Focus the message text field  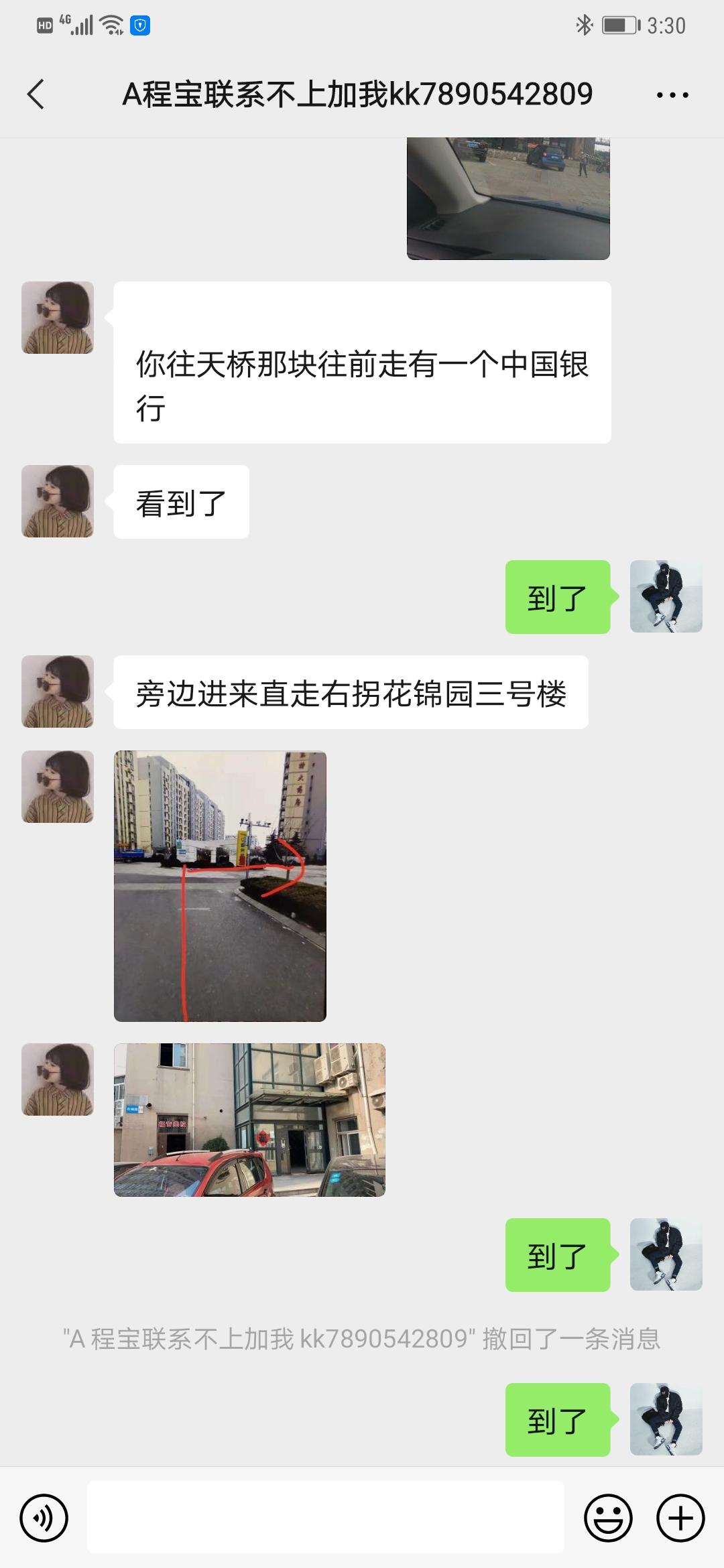[x=325, y=1518]
